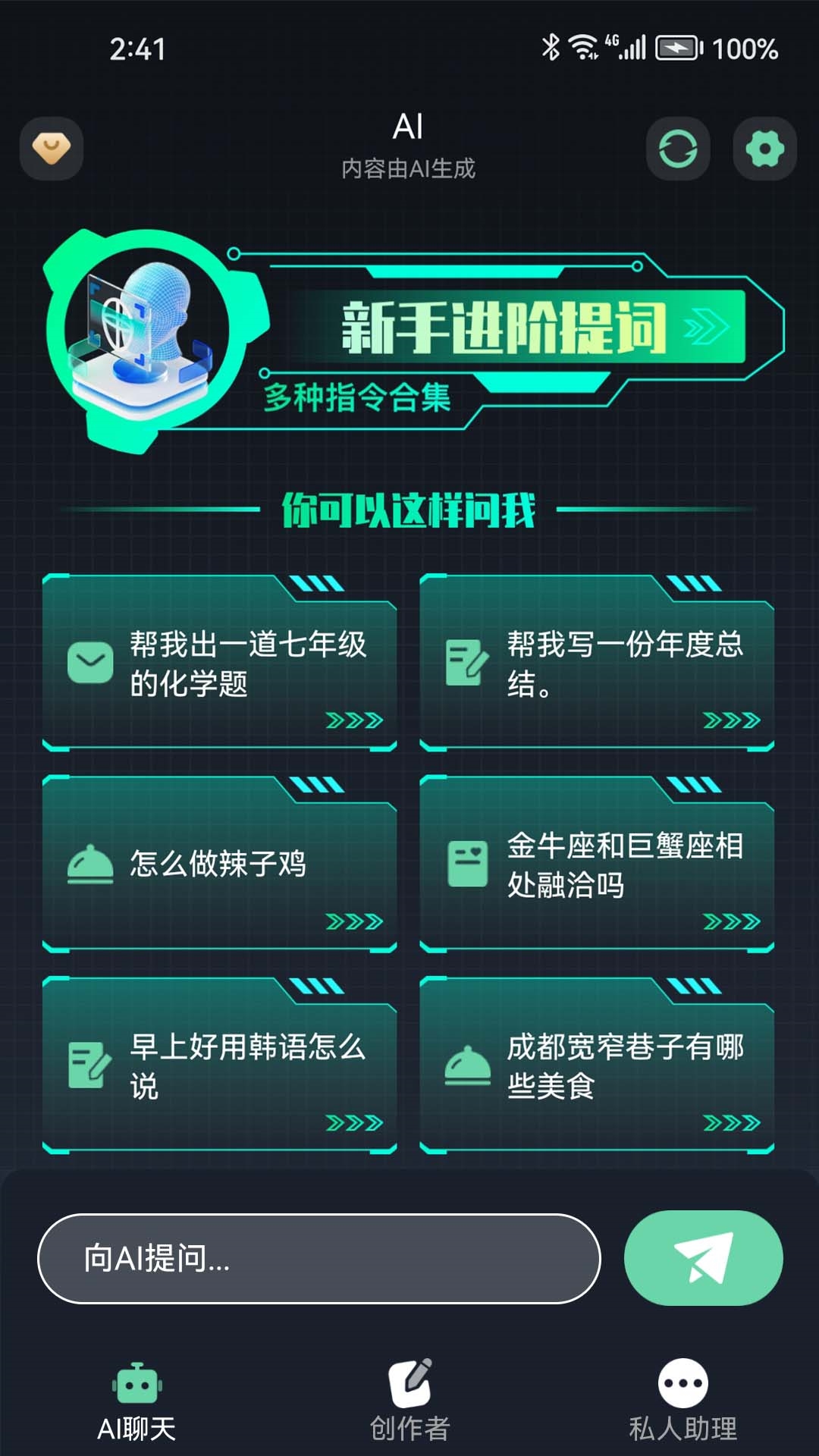
Task: Open settings via the gear icon
Action: click(x=764, y=149)
